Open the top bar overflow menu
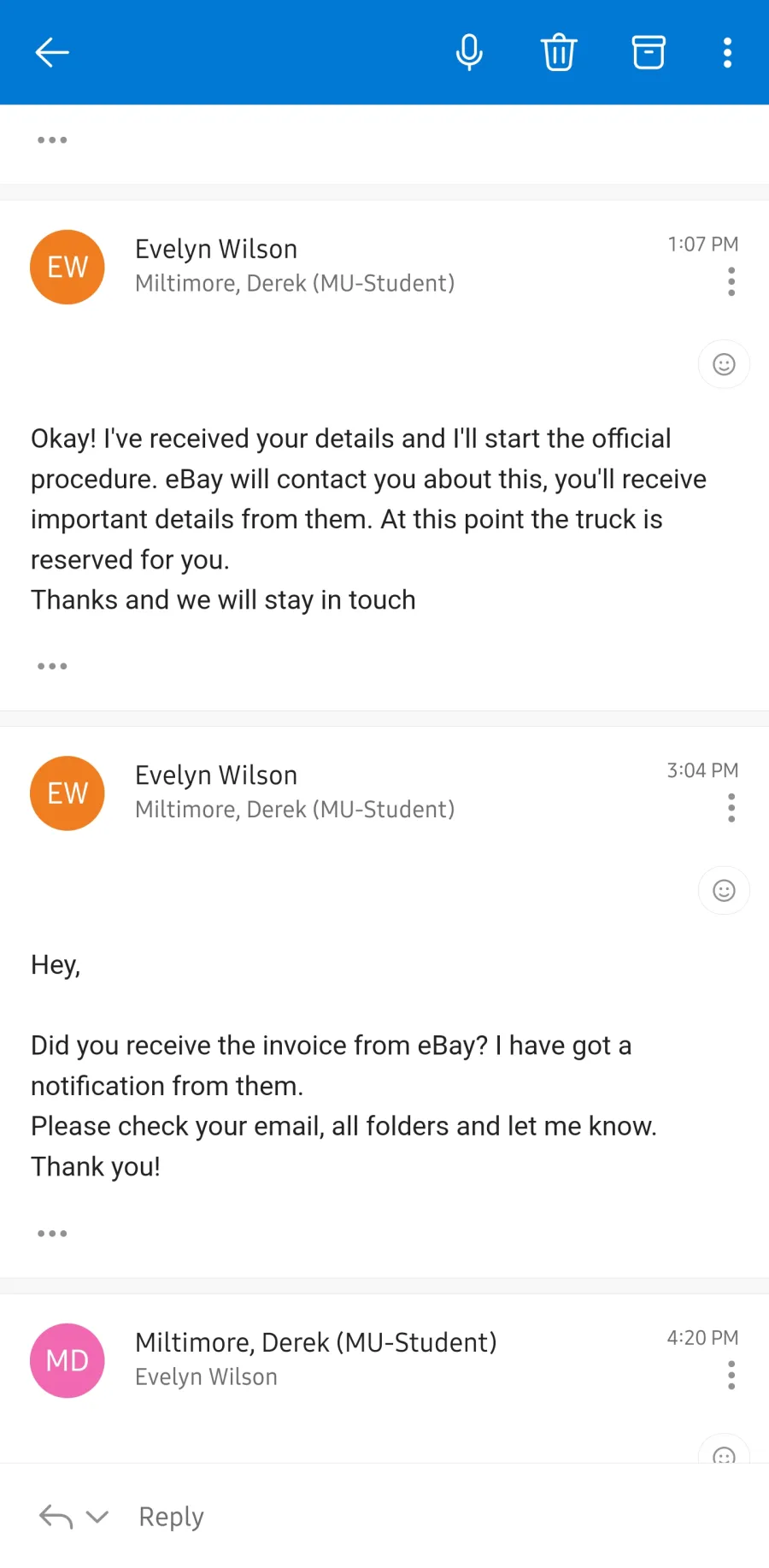 tap(727, 53)
